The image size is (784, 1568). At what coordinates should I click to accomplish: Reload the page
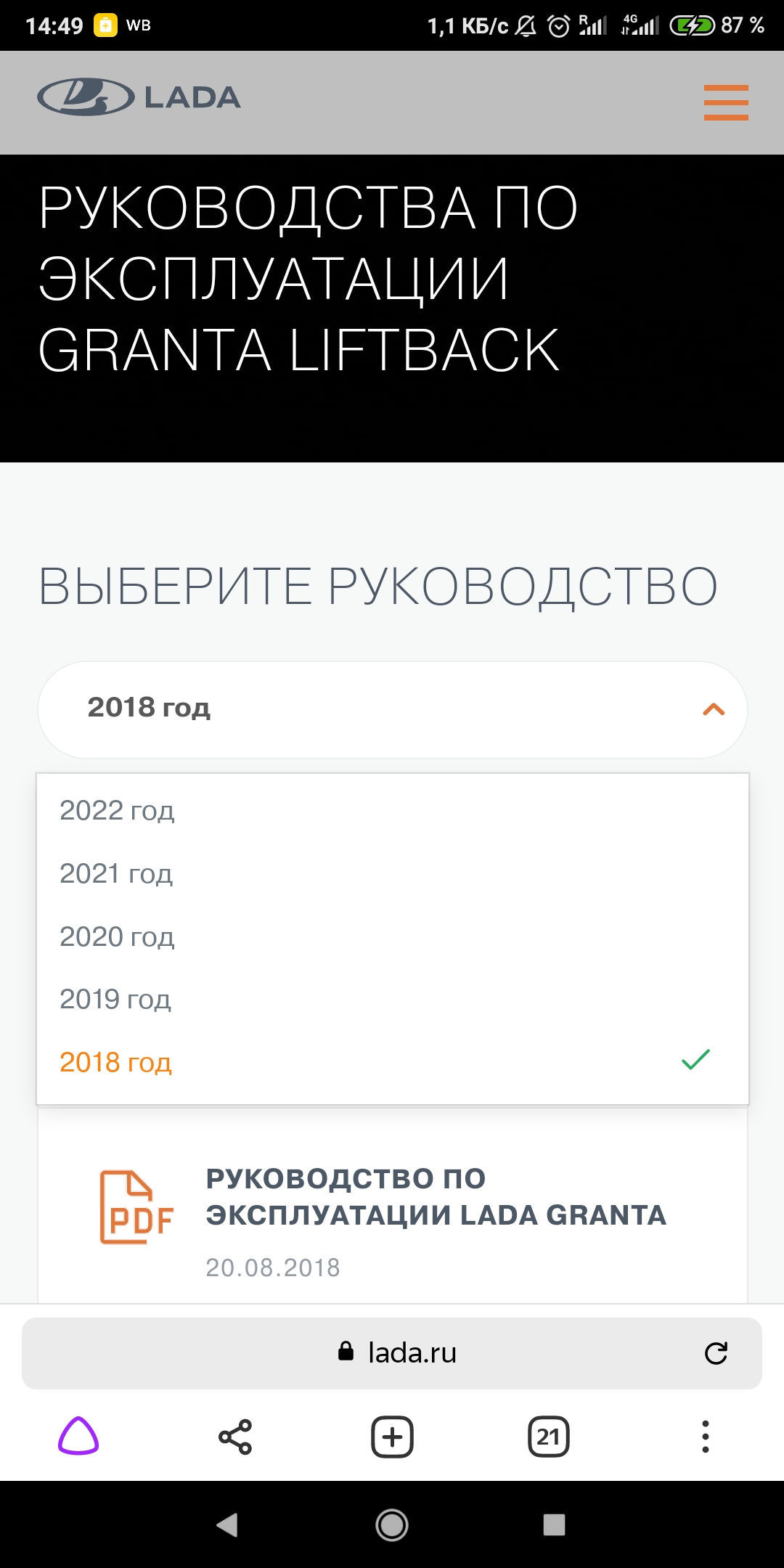point(716,1353)
